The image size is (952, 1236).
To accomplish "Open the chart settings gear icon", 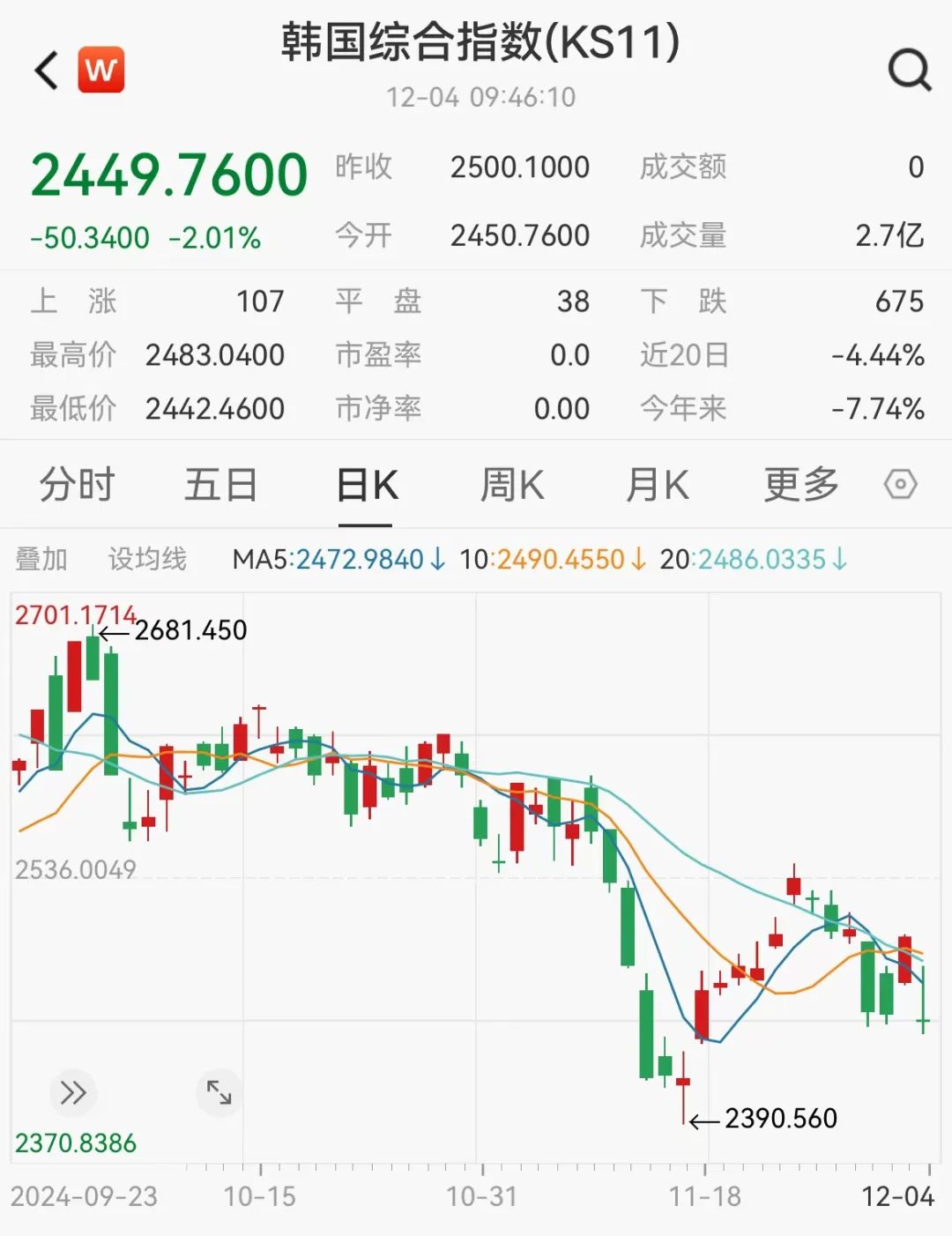I will pos(900,484).
